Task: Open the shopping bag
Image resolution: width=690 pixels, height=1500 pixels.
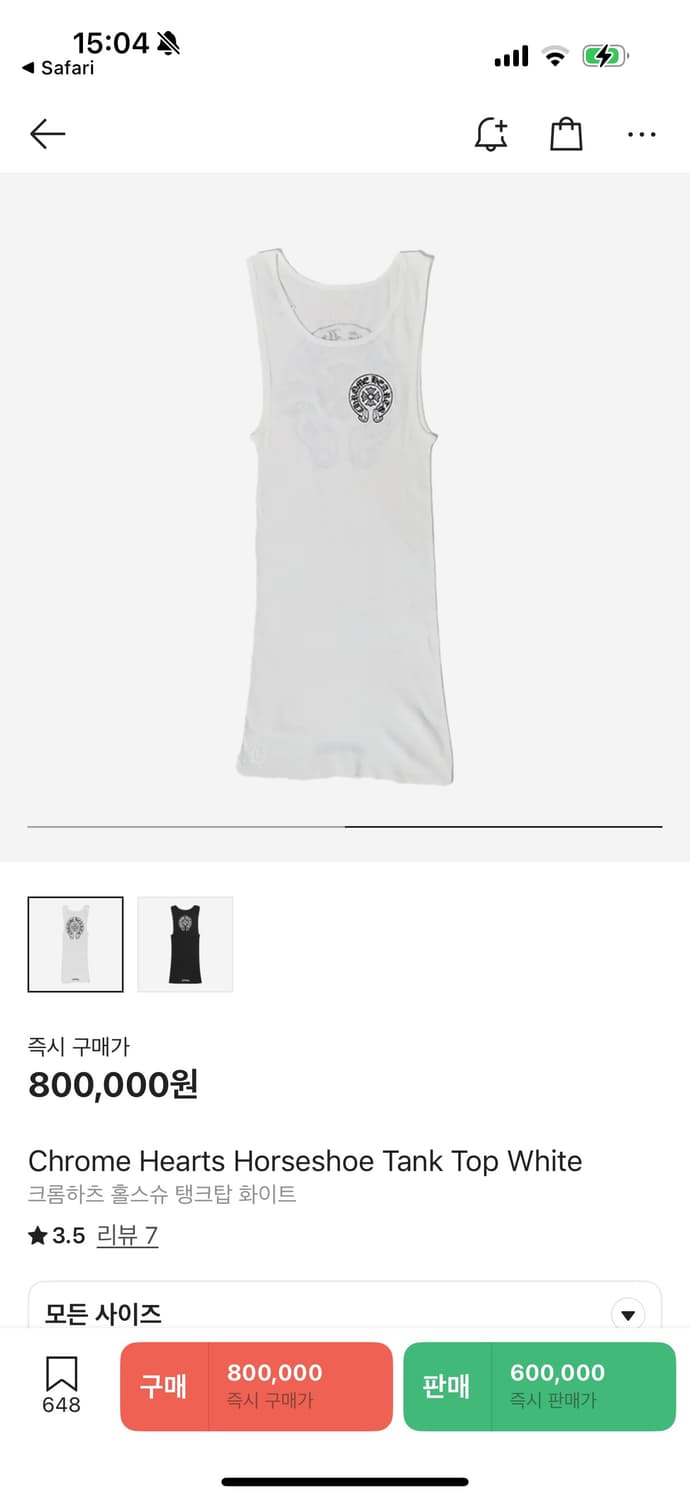Action: tap(566, 134)
